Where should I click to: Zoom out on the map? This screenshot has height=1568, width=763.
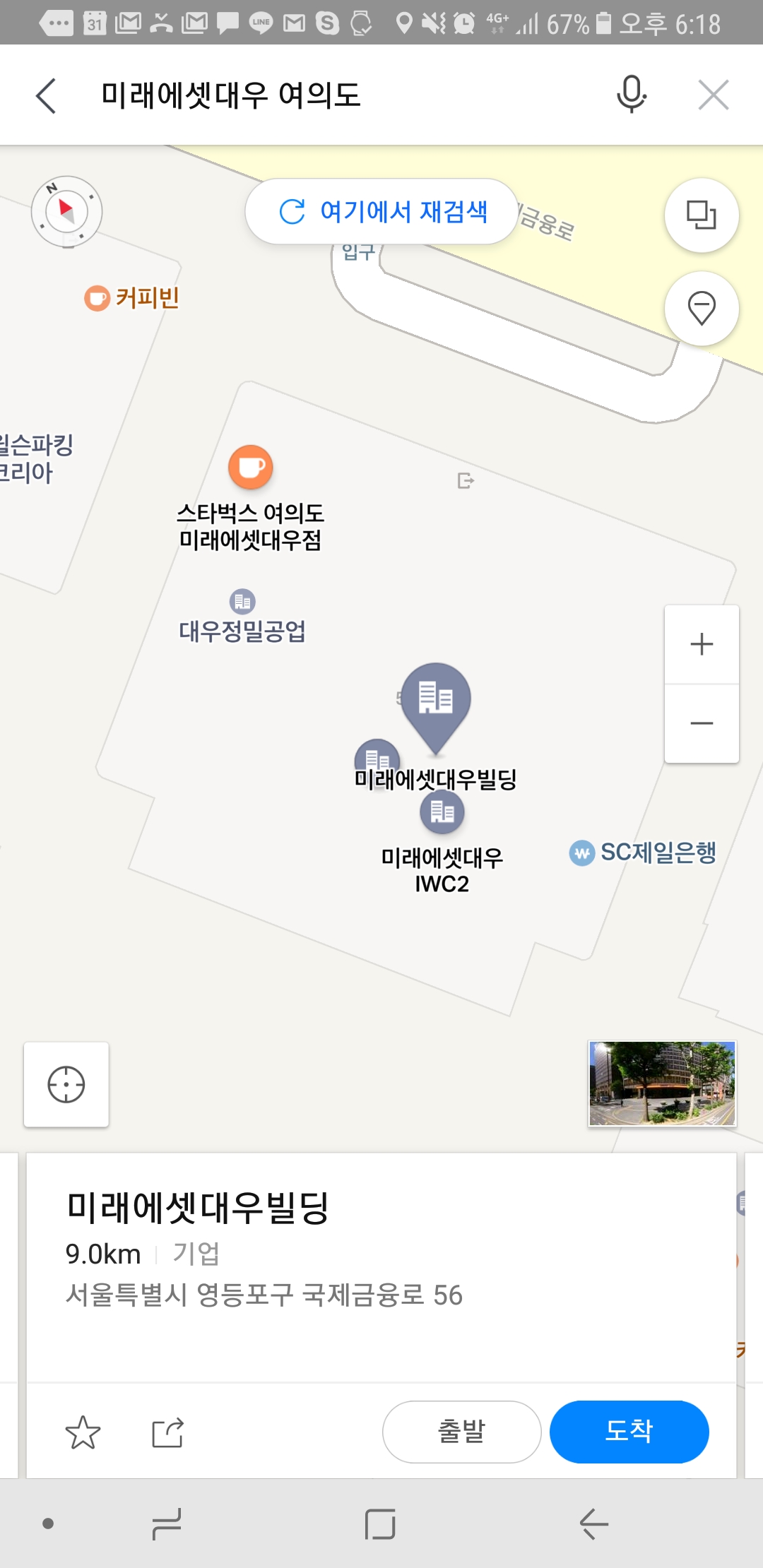[x=701, y=723]
